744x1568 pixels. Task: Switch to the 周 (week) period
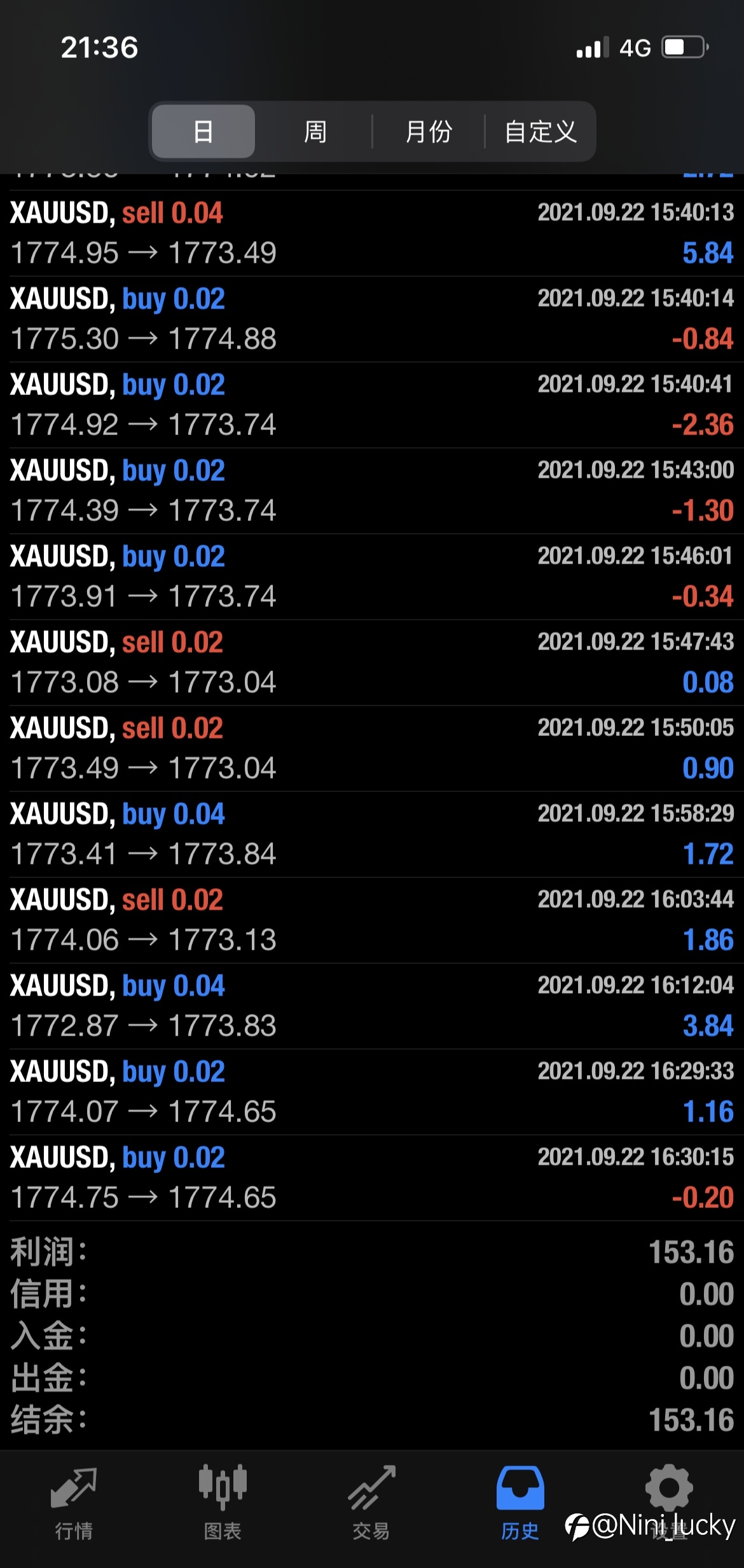[x=315, y=132]
